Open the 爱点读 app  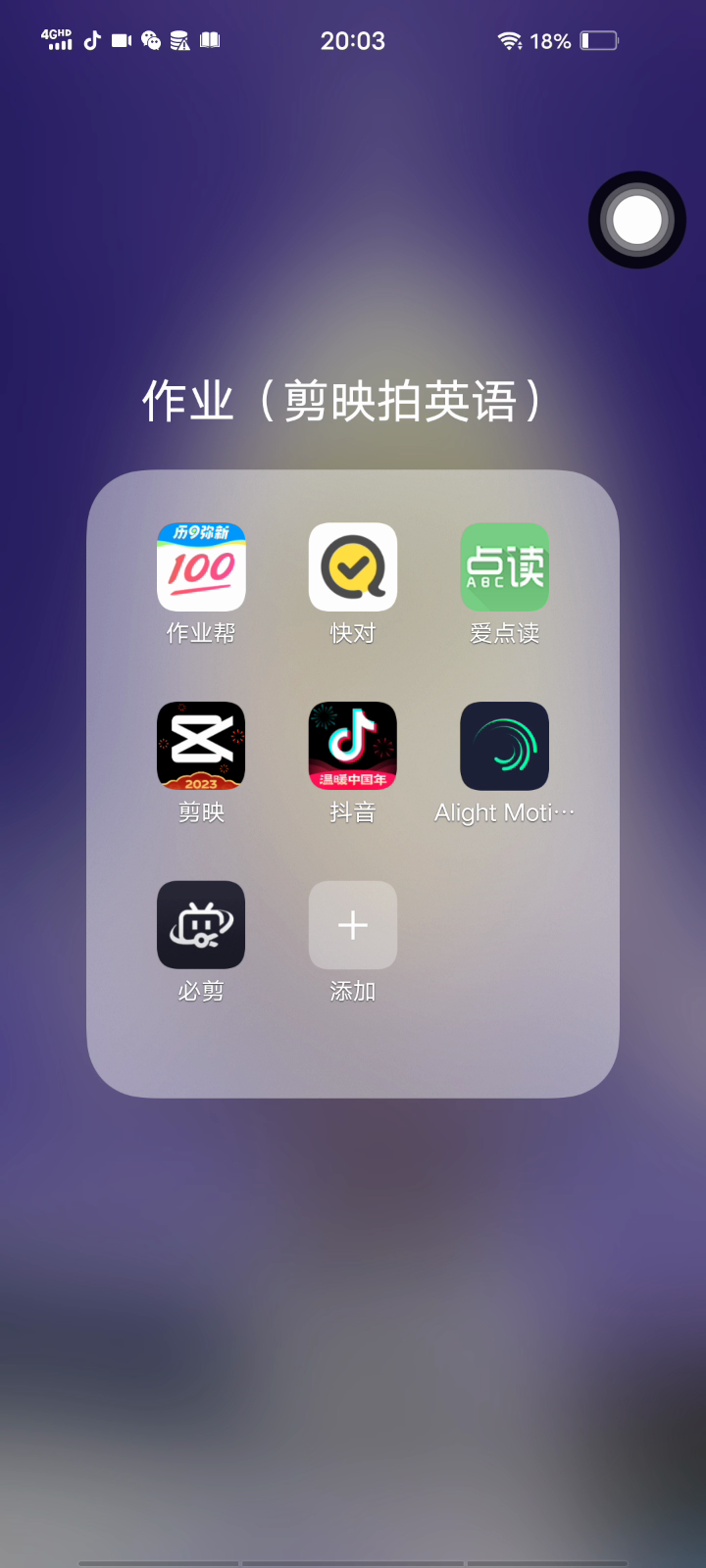coord(505,567)
